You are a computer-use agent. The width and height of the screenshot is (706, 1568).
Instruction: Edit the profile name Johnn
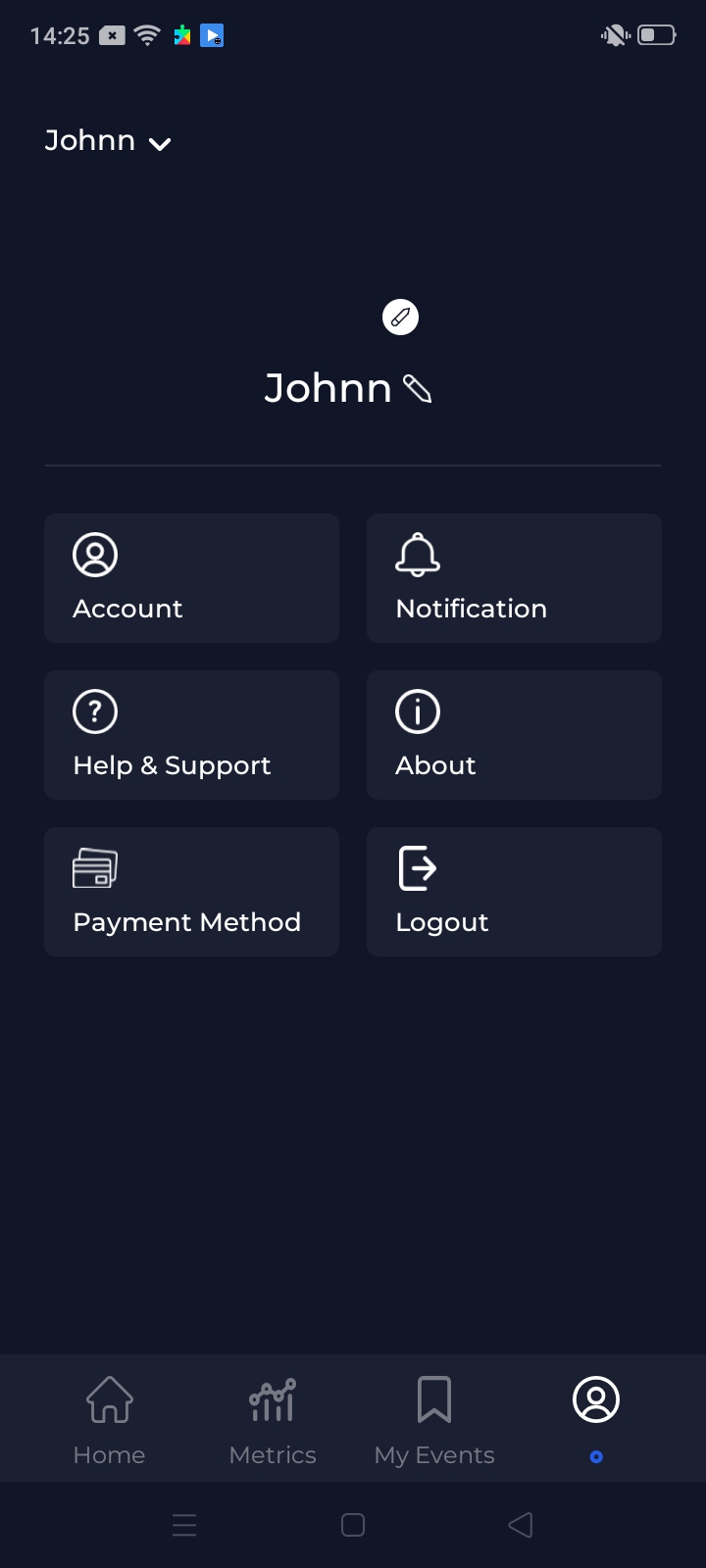(x=418, y=389)
